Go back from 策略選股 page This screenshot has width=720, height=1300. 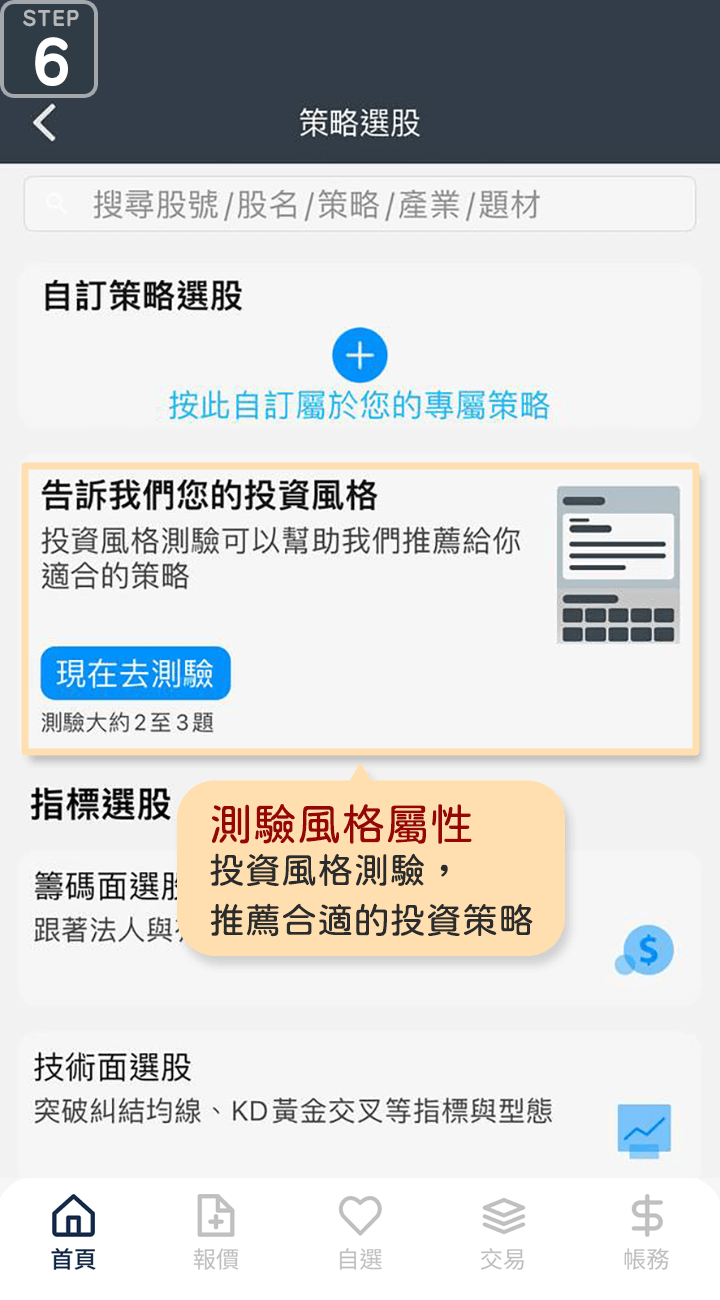tap(45, 123)
